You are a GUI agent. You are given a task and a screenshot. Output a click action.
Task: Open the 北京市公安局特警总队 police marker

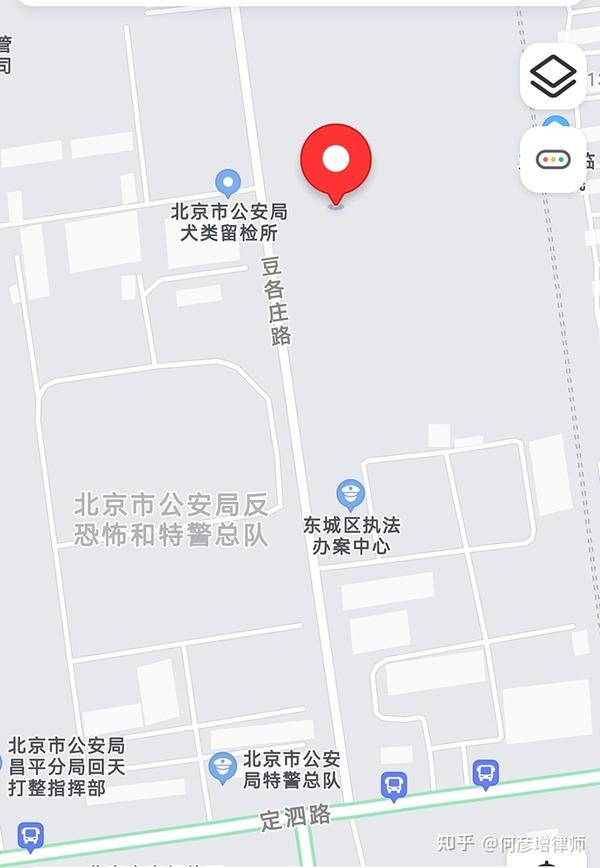click(x=223, y=768)
